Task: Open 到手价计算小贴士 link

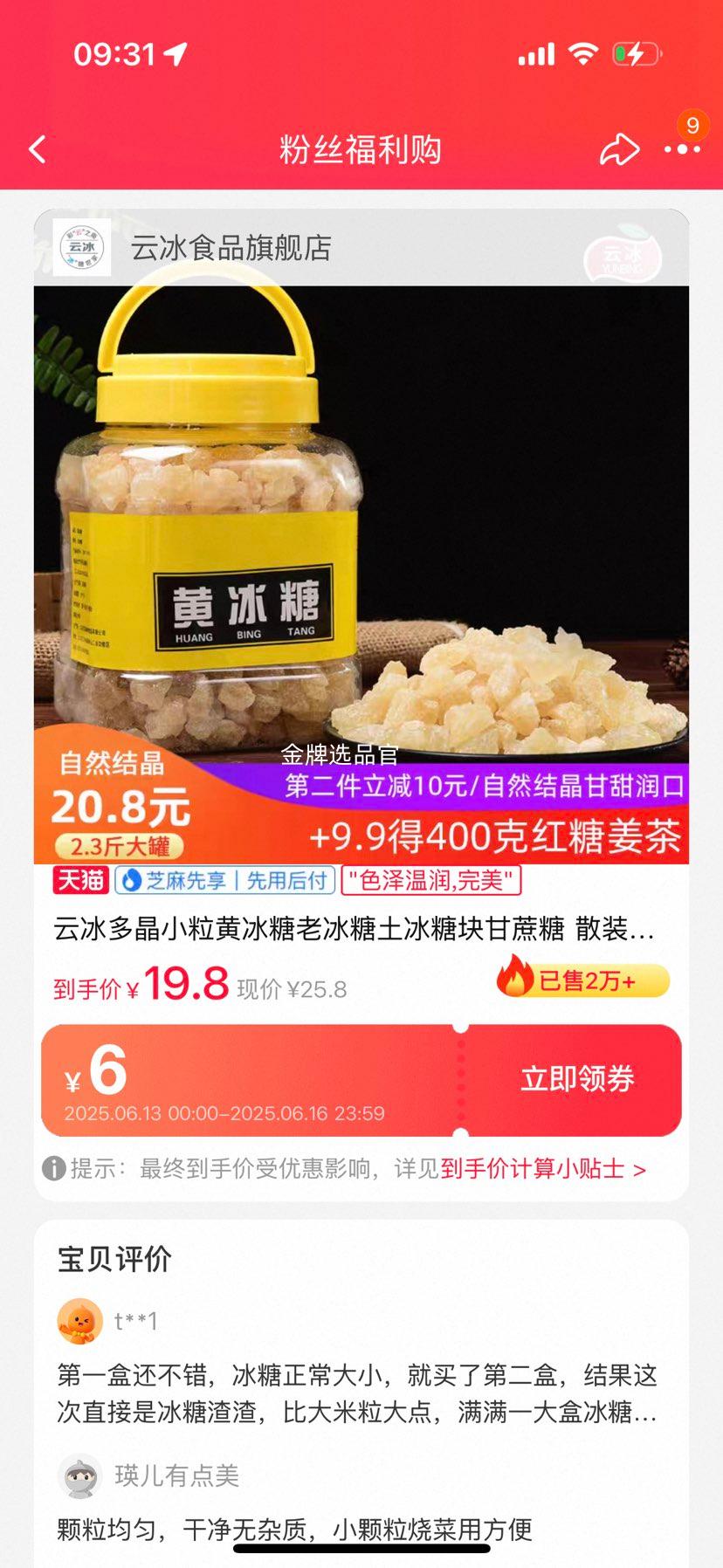Action: click(x=543, y=1169)
